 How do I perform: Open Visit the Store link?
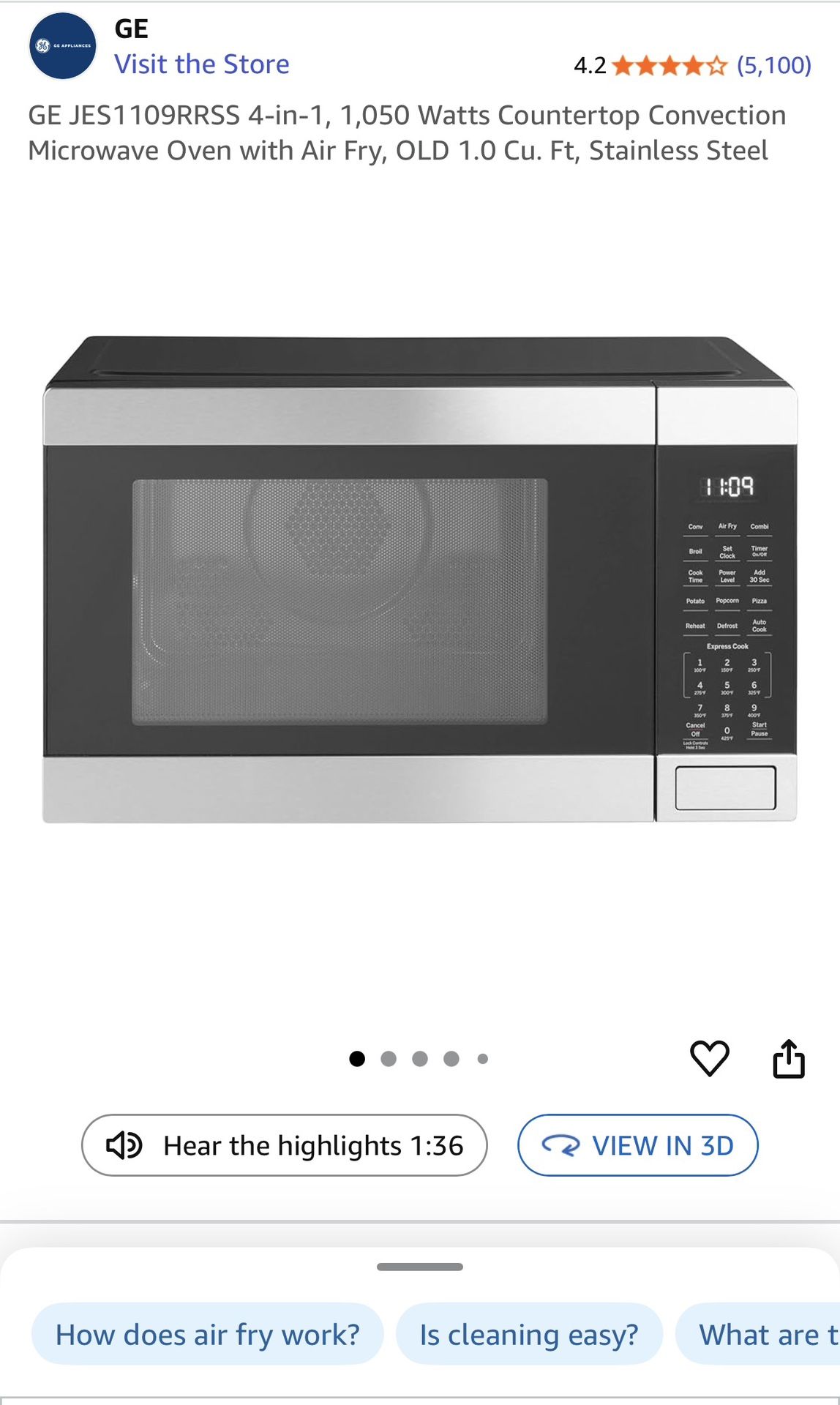pos(202,64)
